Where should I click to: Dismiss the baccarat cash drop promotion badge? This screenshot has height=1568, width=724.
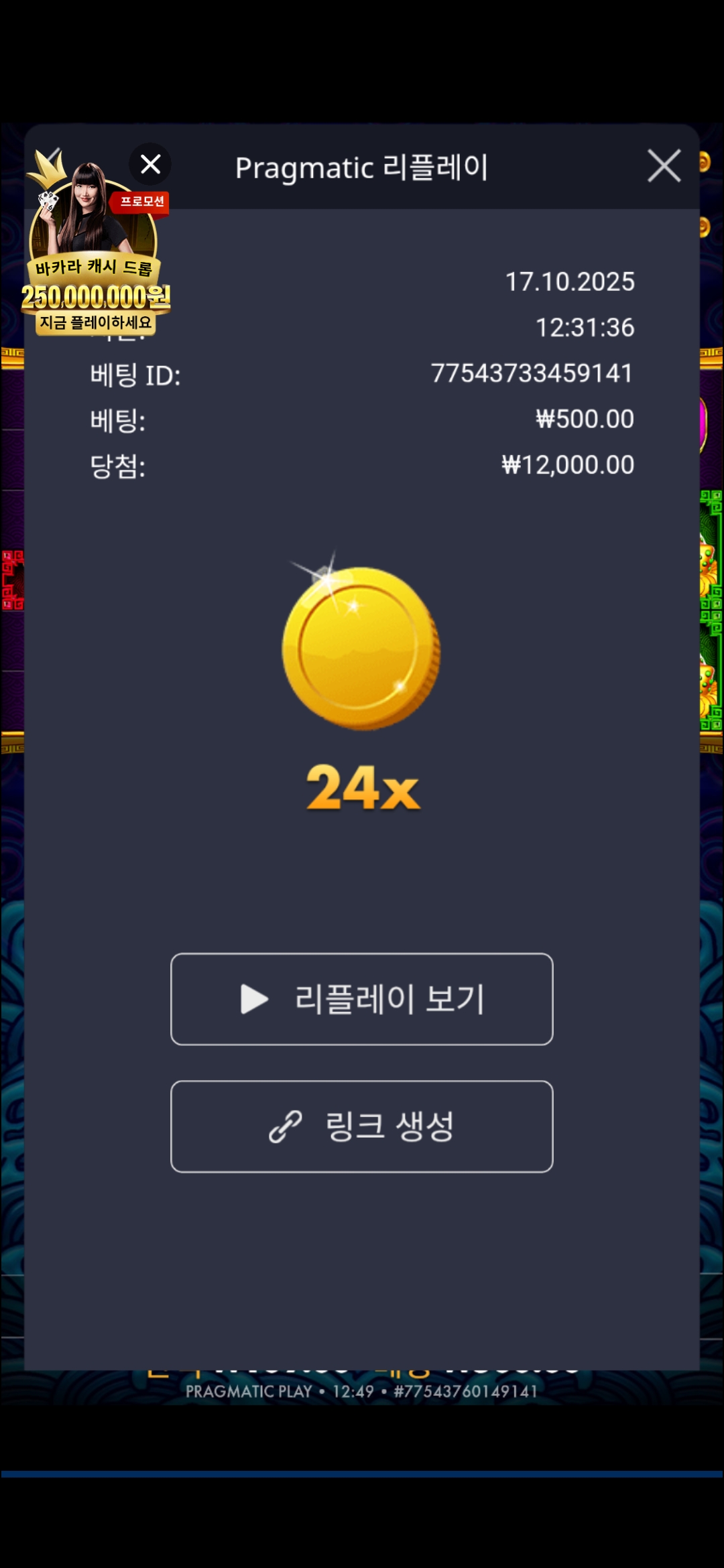(x=150, y=164)
